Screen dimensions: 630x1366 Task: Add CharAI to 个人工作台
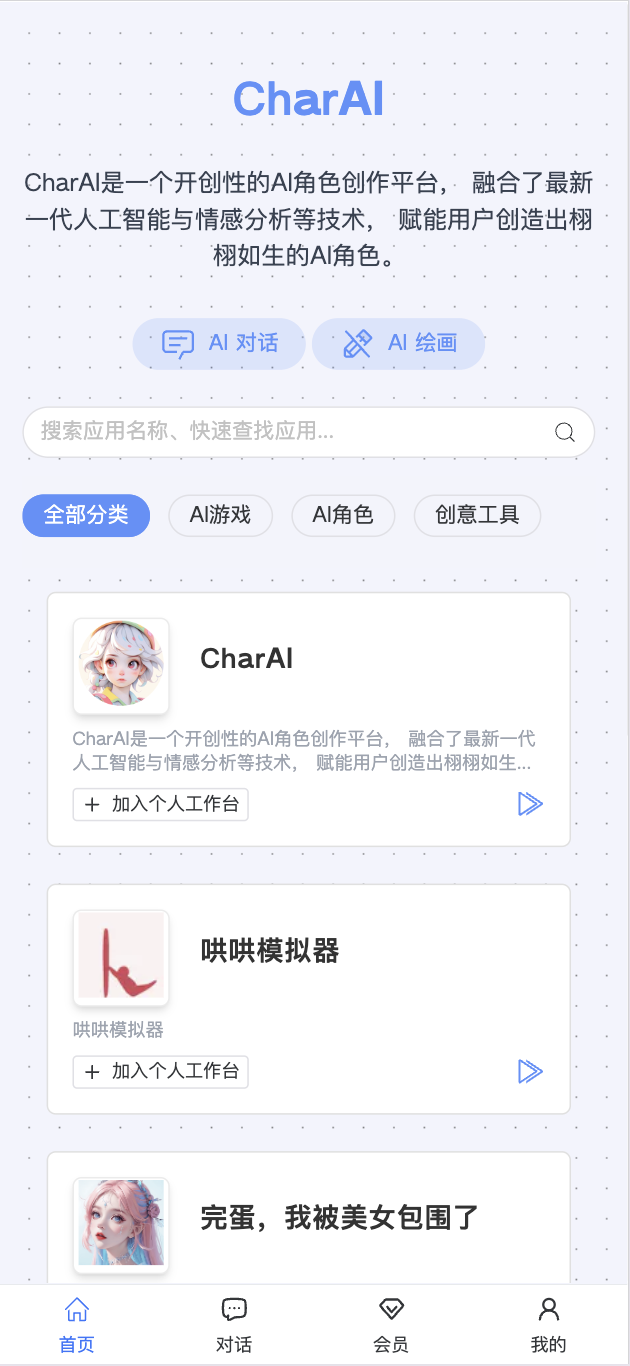[x=160, y=804]
